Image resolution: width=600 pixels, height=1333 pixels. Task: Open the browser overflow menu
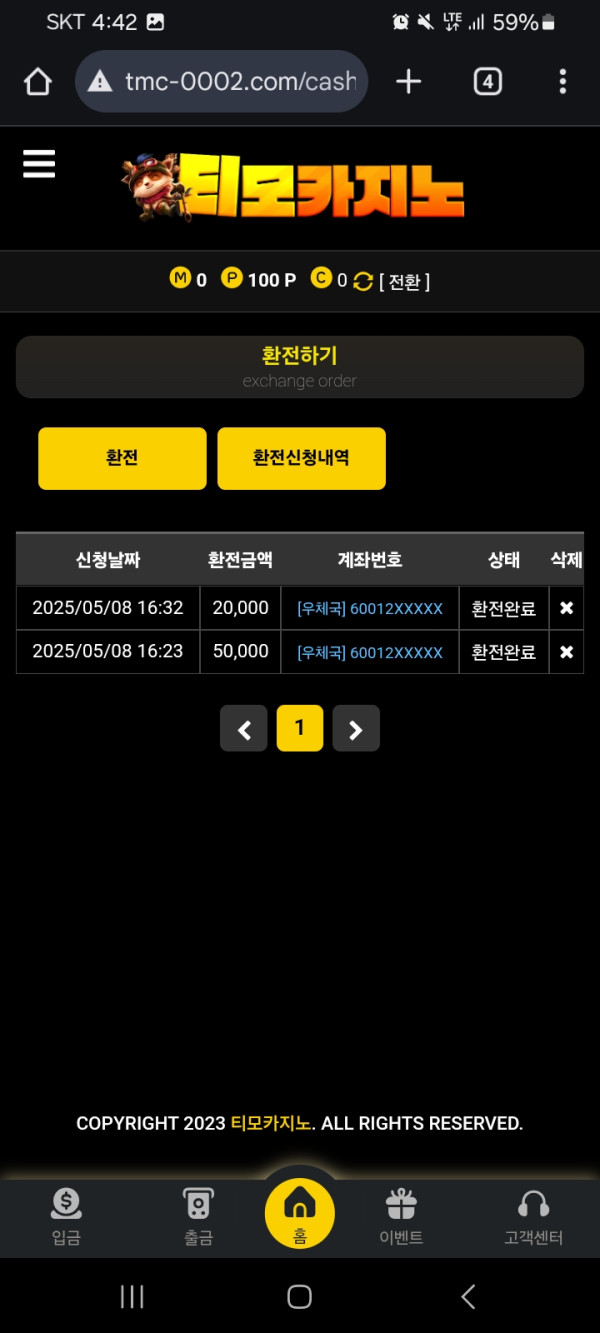tap(563, 81)
